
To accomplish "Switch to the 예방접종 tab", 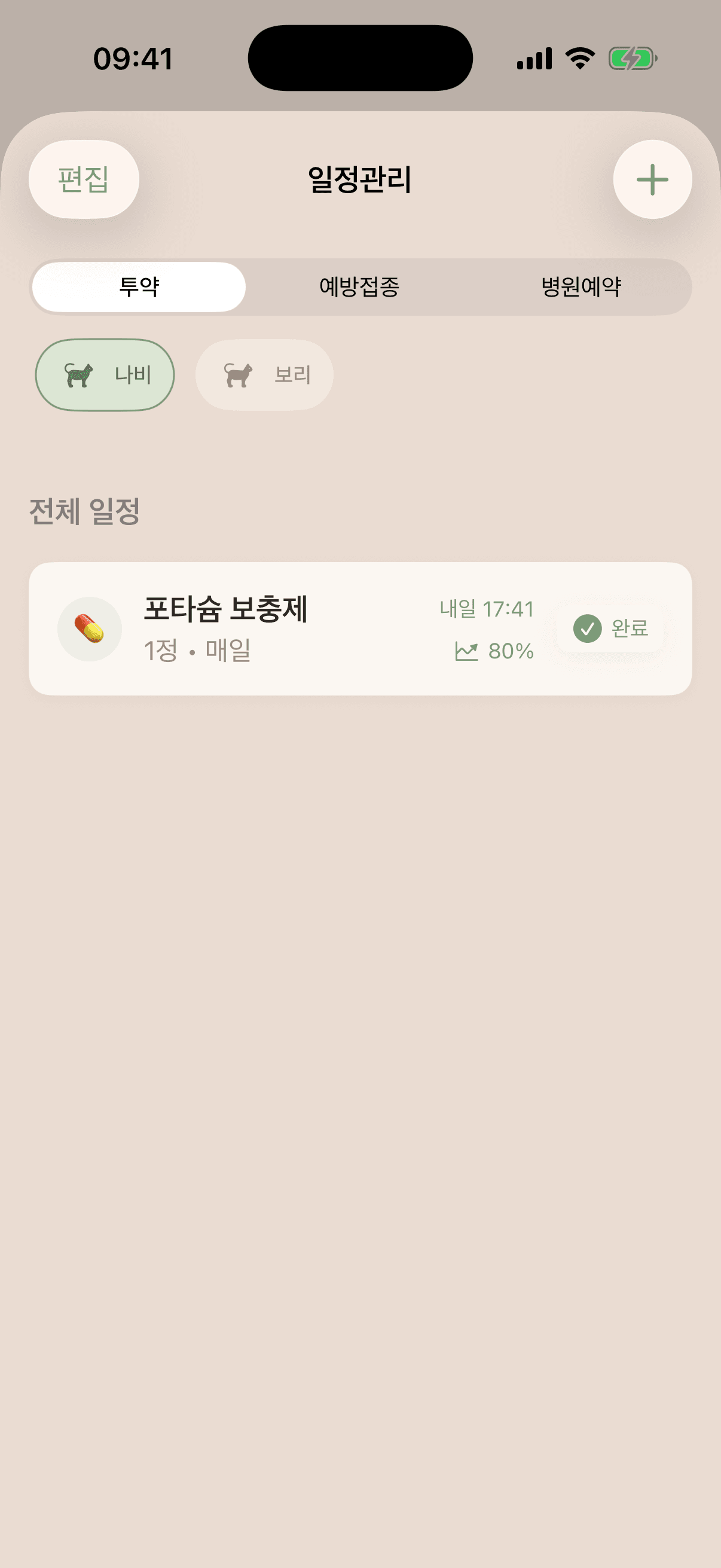I will (x=359, y=286).
